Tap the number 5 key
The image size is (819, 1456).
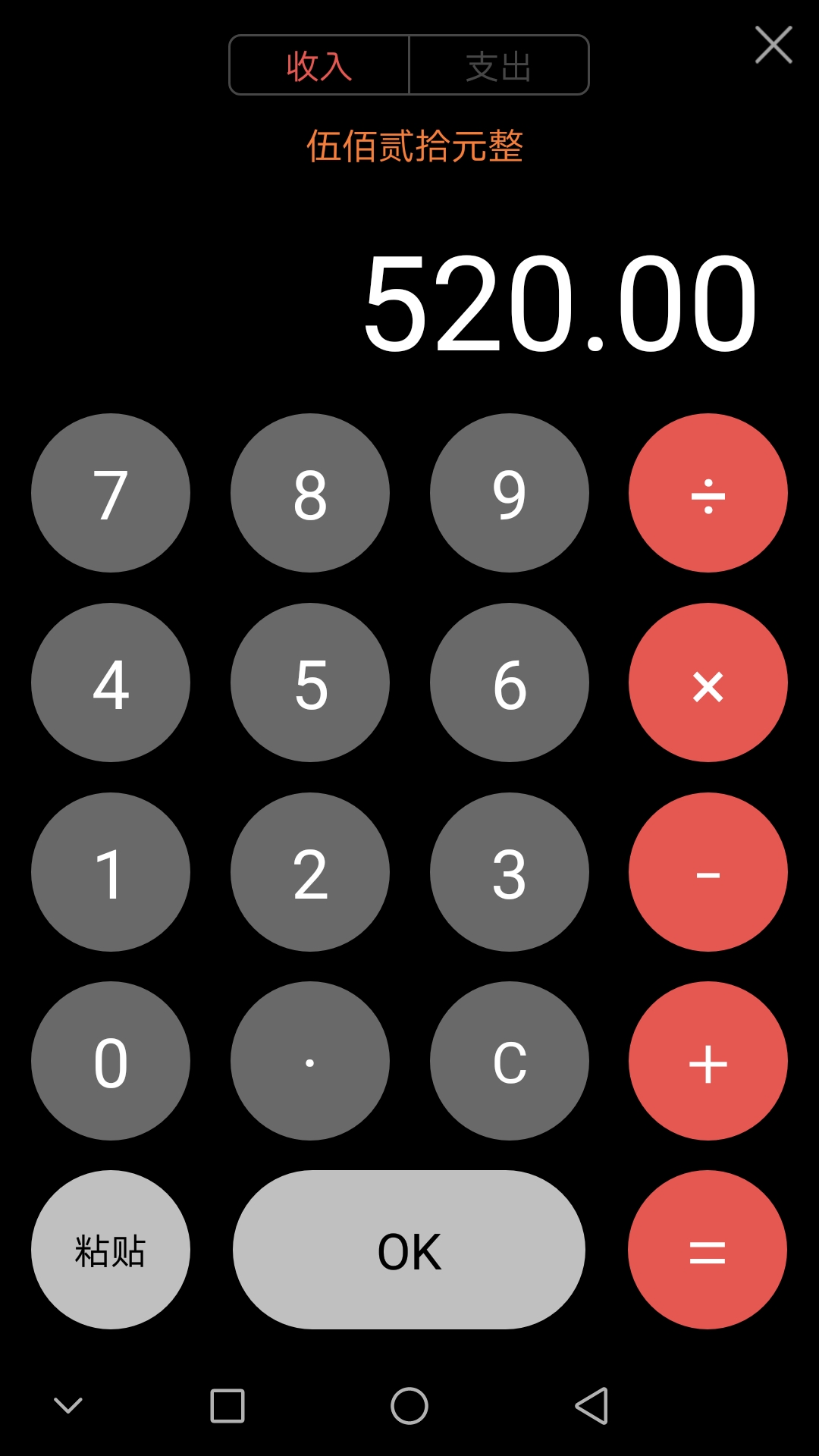click(310, 682)
